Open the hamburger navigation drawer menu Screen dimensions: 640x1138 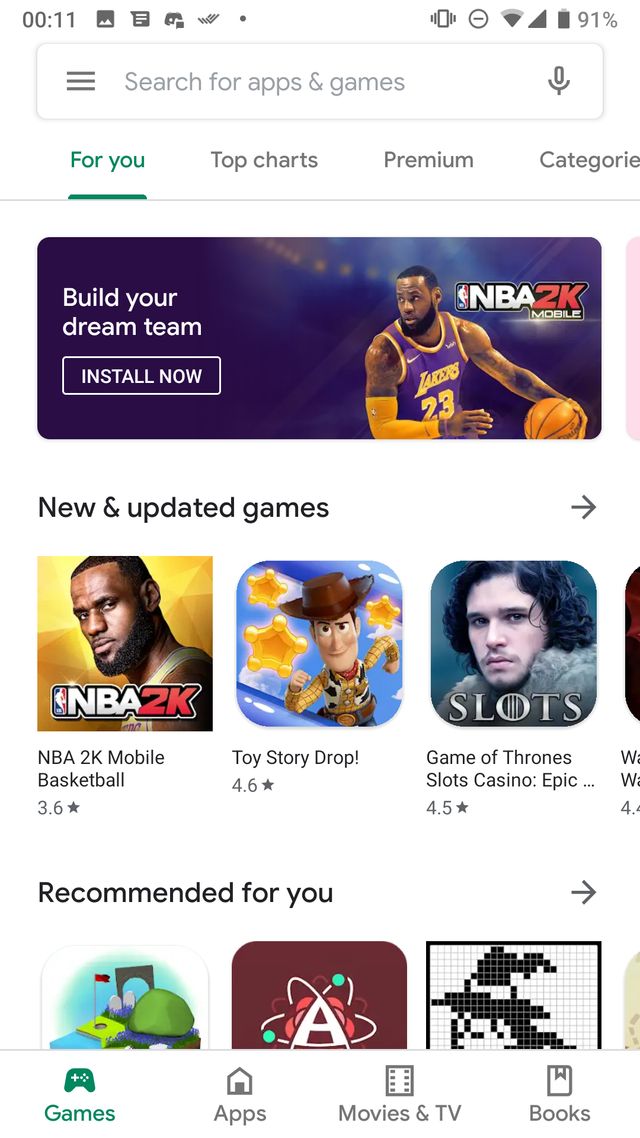pyautogui.click(x=81, y=82)
